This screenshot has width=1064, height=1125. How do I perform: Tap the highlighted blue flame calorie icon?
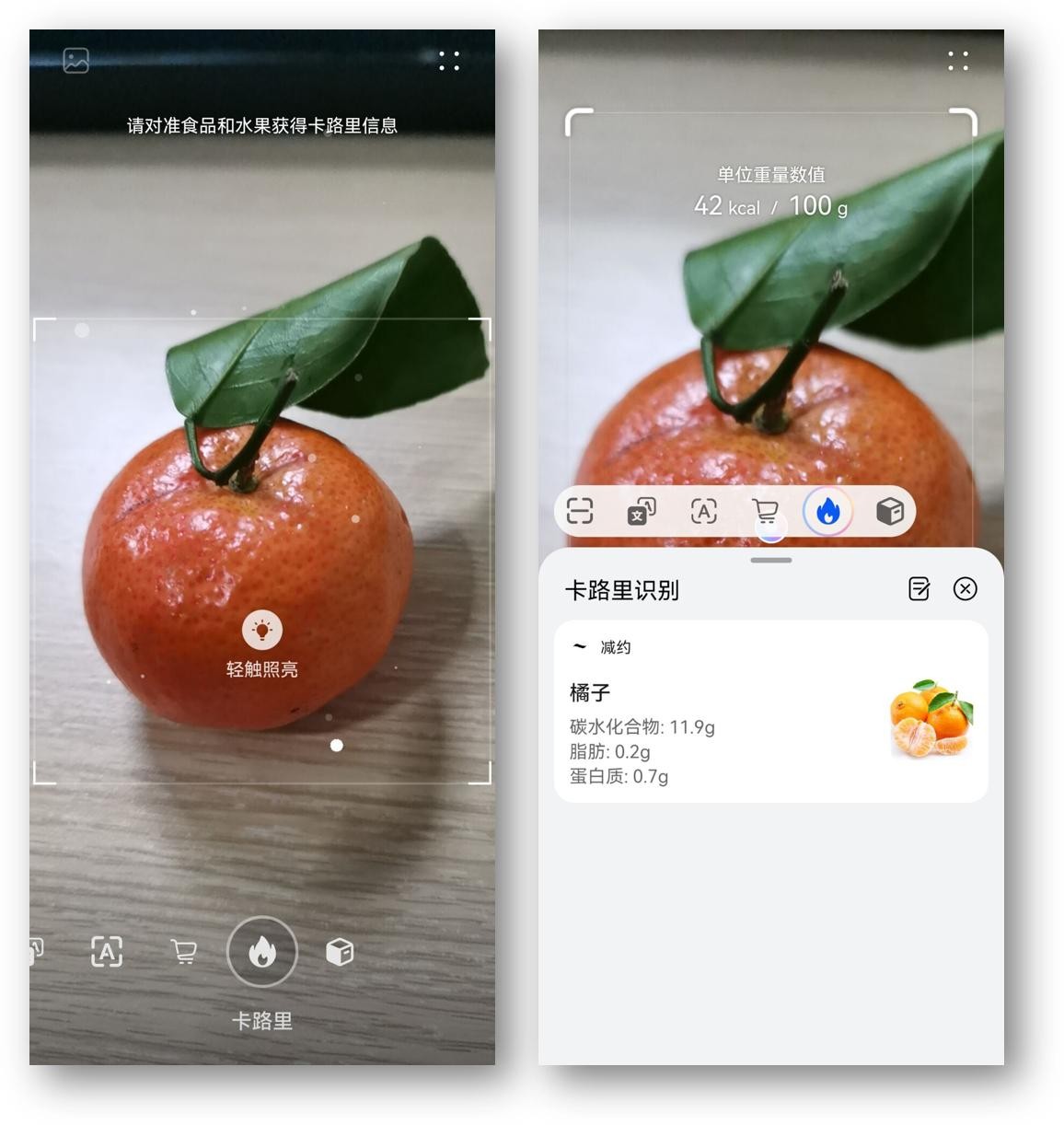(x=827, y=511)
